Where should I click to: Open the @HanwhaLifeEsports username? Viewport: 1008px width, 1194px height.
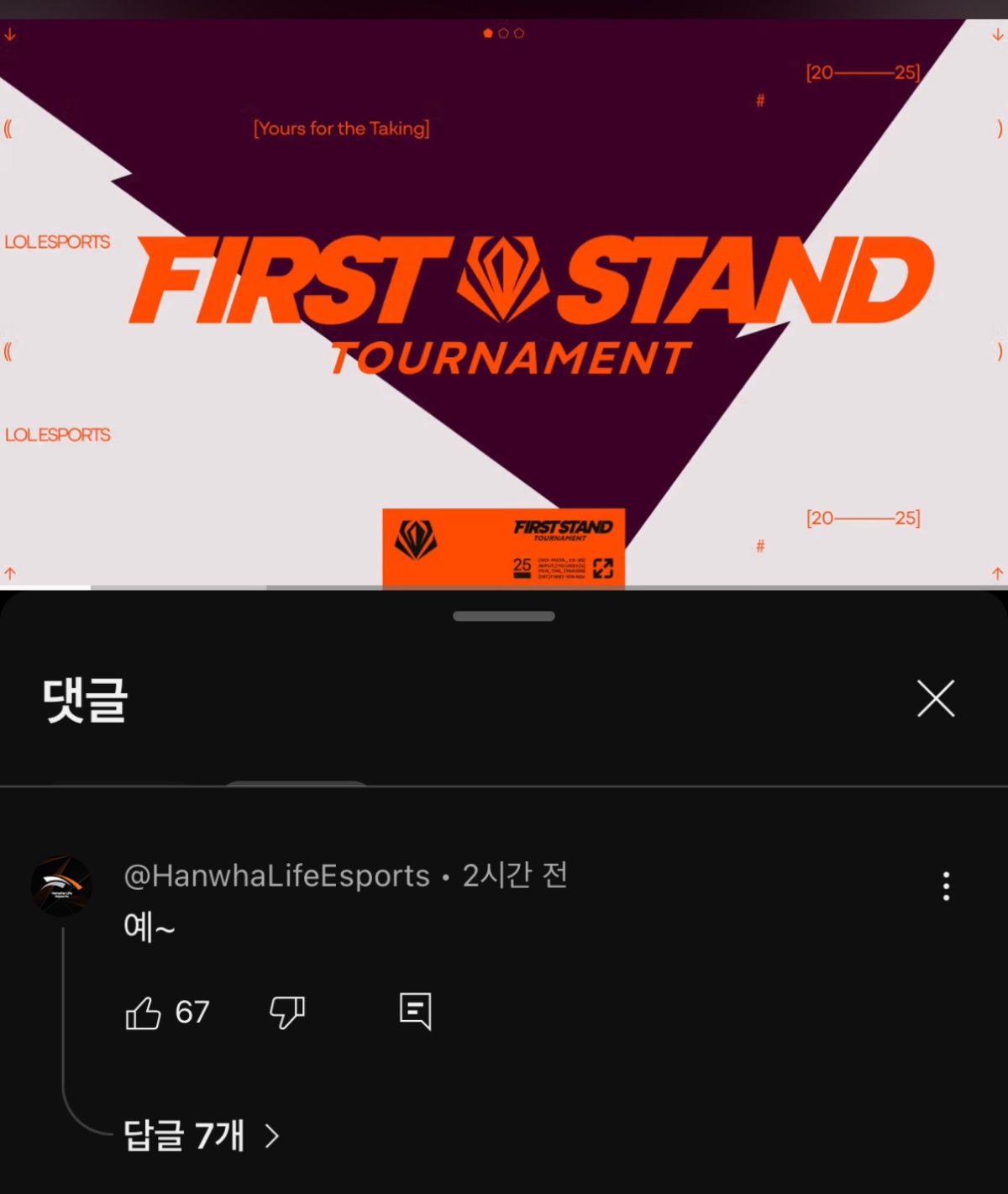tap(276, 876)
